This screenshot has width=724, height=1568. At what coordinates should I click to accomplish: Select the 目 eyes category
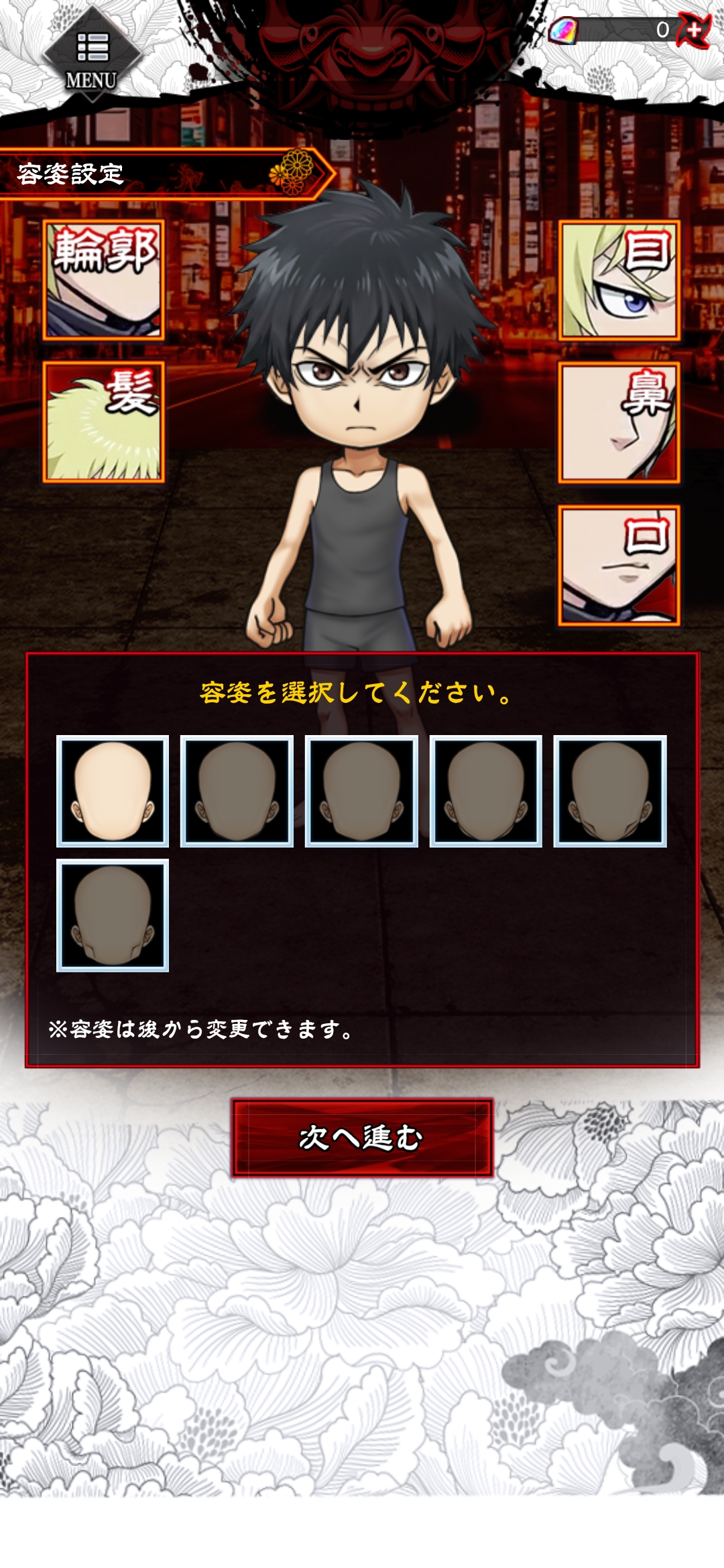point(619,280)
